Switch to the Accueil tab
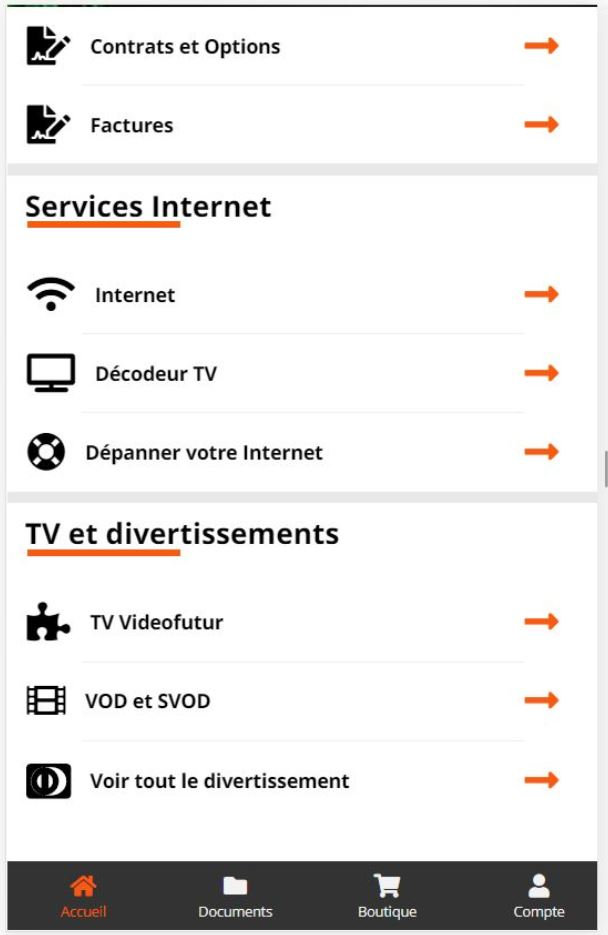Viewport: 608px width, 935px height. tap(83, 896)
